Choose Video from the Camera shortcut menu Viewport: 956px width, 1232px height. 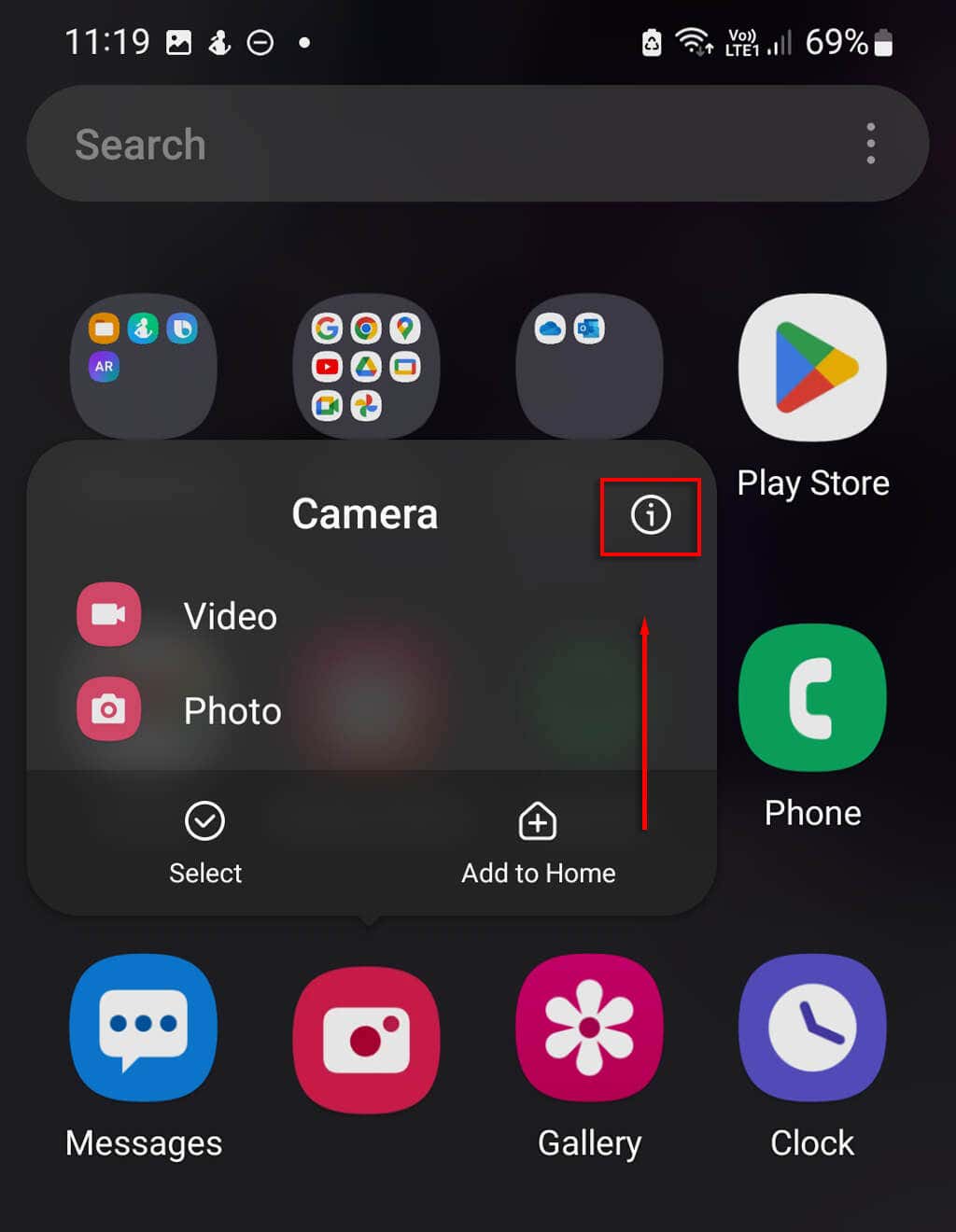click(230, 615)
